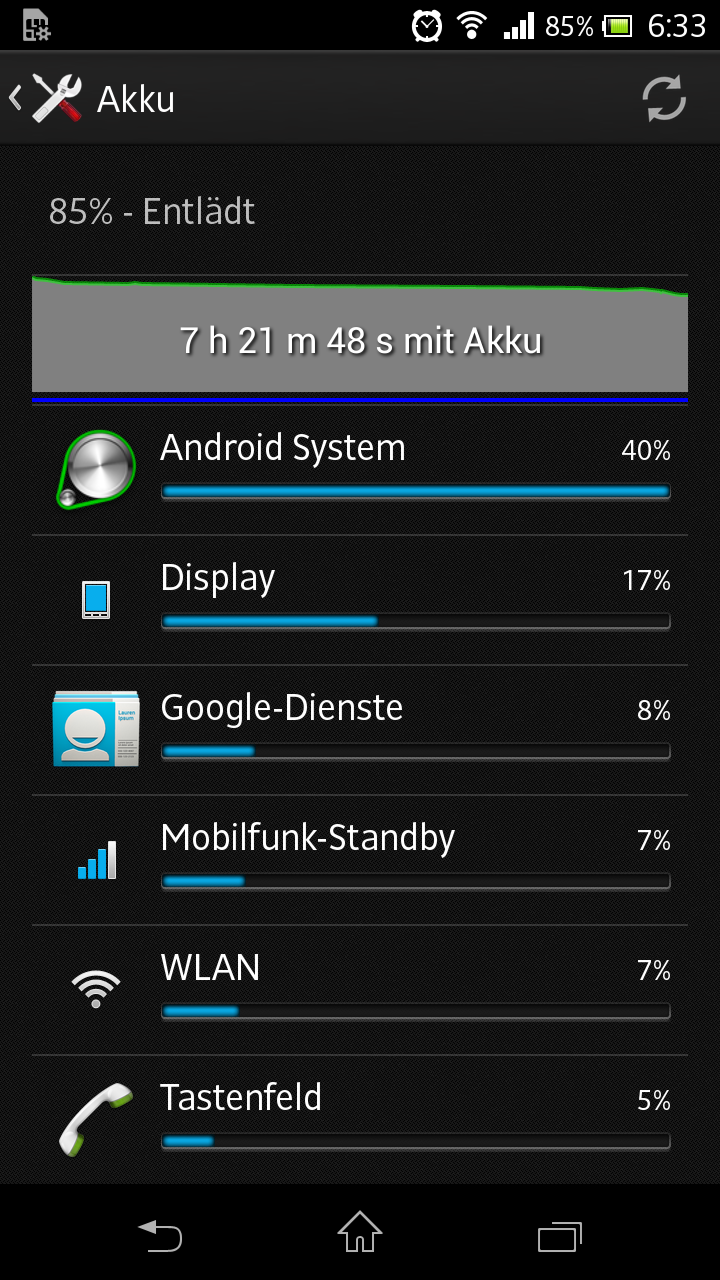Show WLAN battery consumption details
The height and width of the screenshot is (1280, 720).
[x=360, y=990]
